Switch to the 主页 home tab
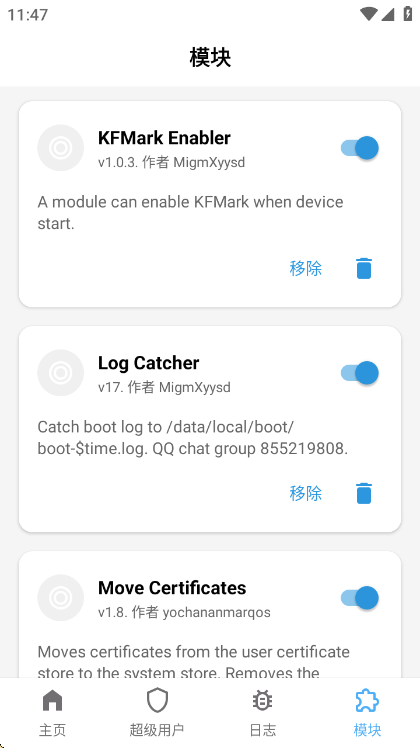 point(52,713)
